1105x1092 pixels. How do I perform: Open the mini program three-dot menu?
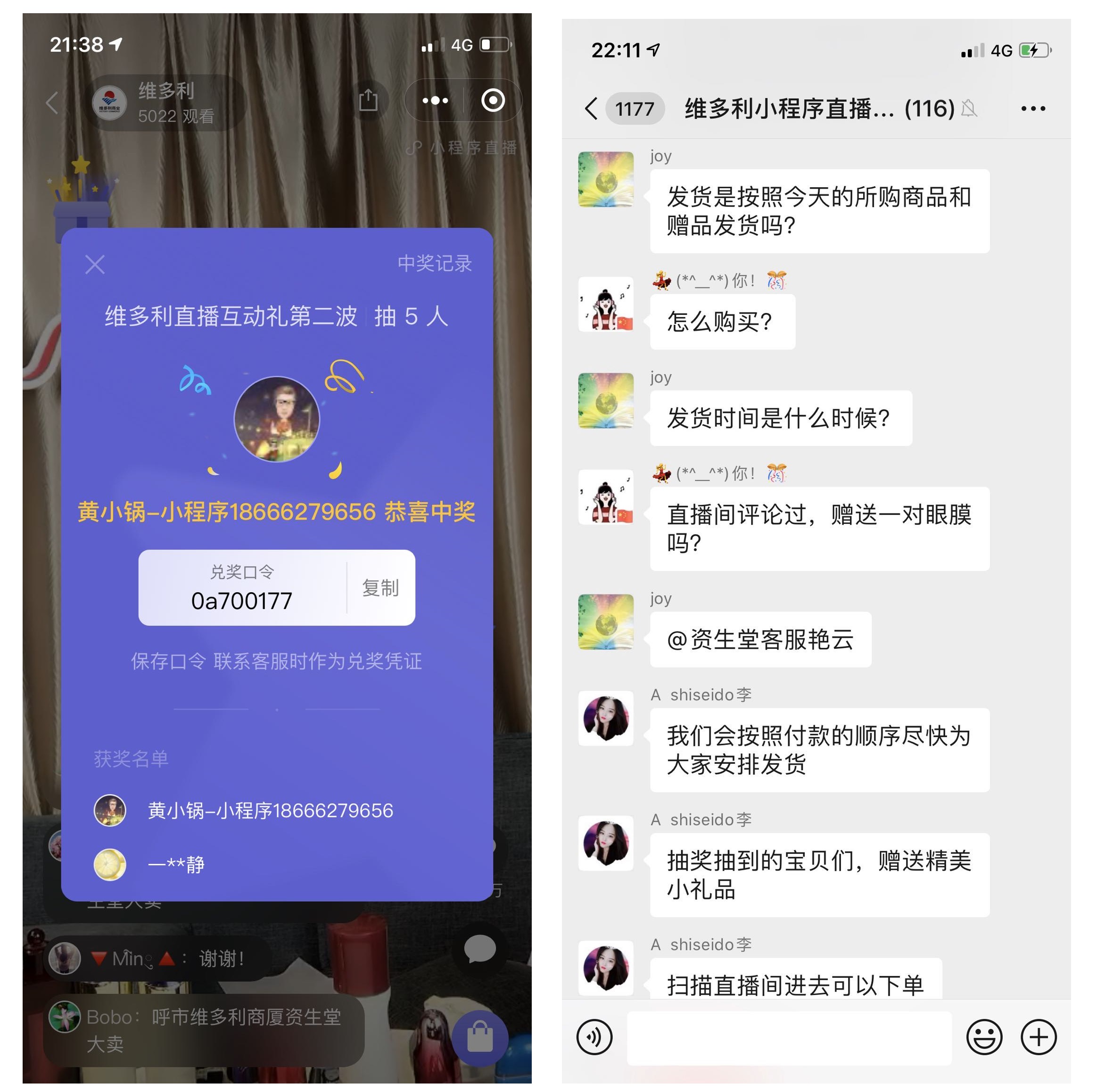435,101
